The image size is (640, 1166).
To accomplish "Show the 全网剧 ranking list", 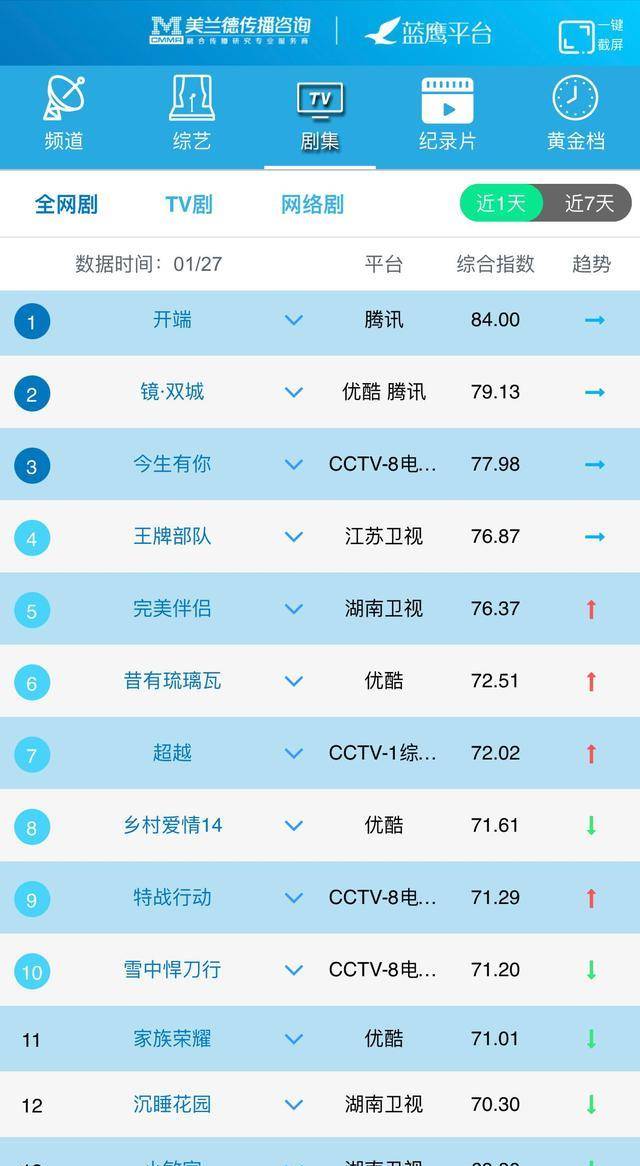I will coord(66,205).
